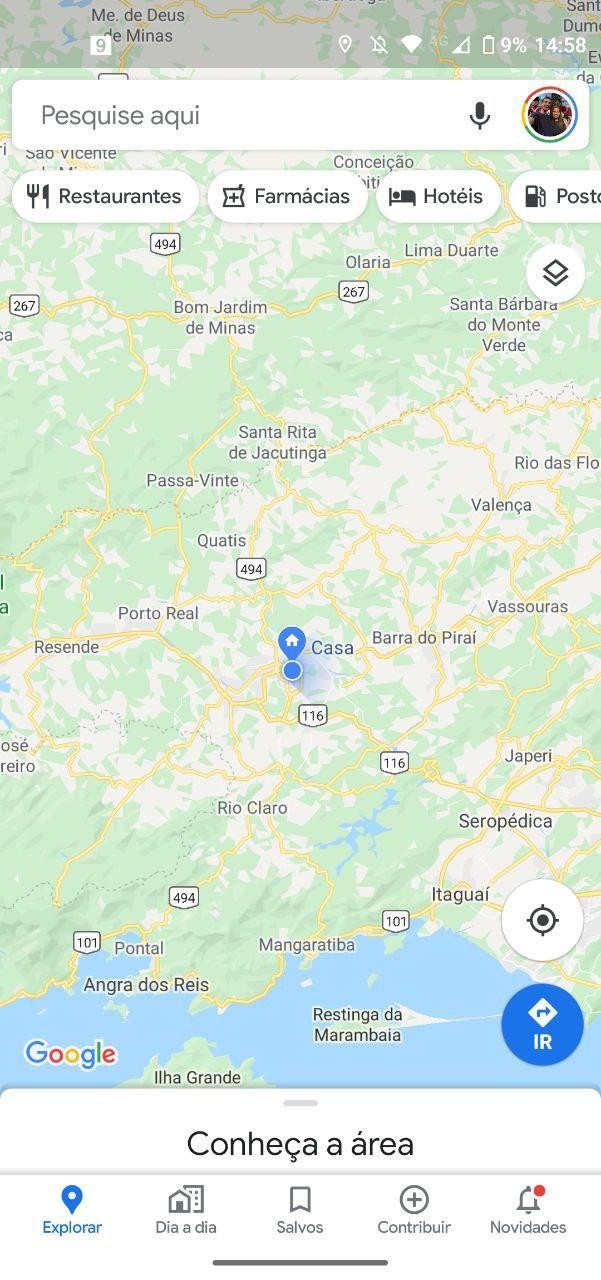
Task: Switch to the Salvos tab
Action: pos(300,1210)
